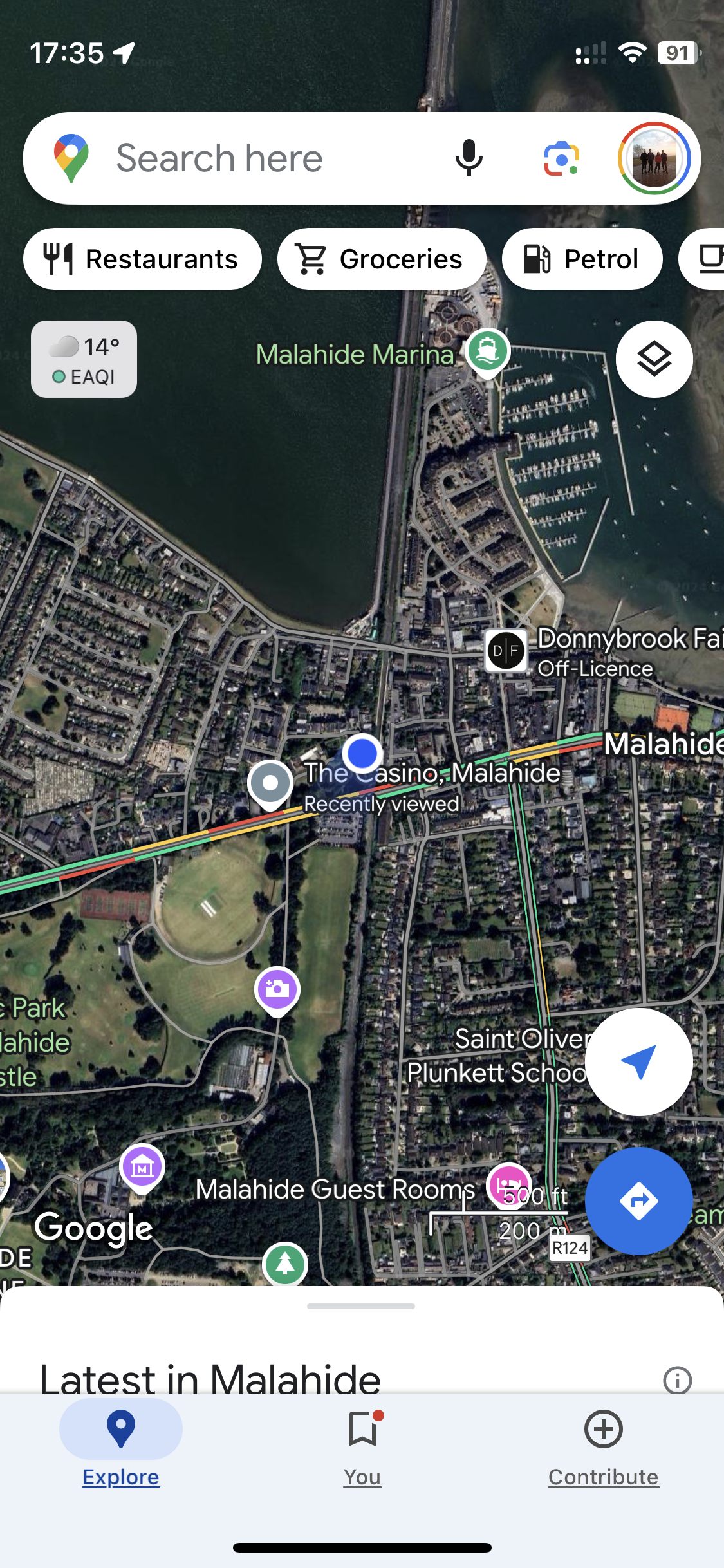Viewport: 724px width, 1568px height.
Task: Open the Malahide Guest Rooms pin
Action: (508, 1184)
